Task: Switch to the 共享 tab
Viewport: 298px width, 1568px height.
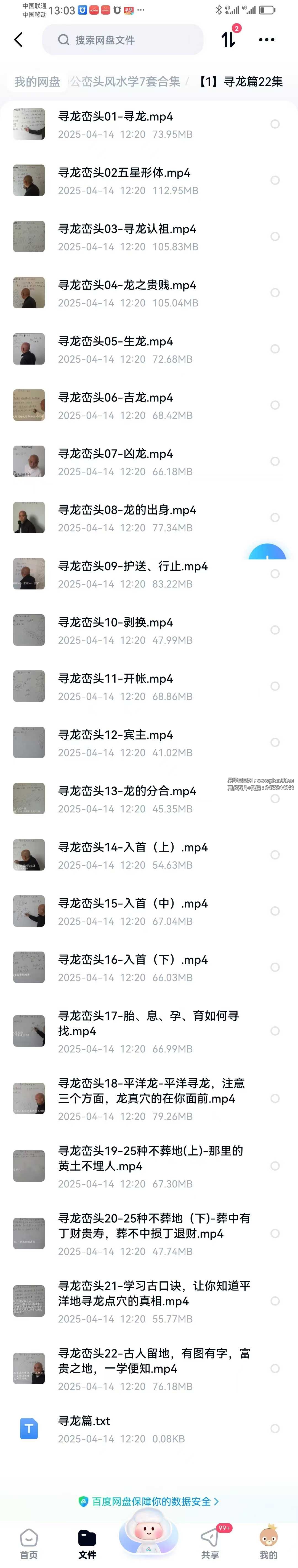Action: (210, 1544)
